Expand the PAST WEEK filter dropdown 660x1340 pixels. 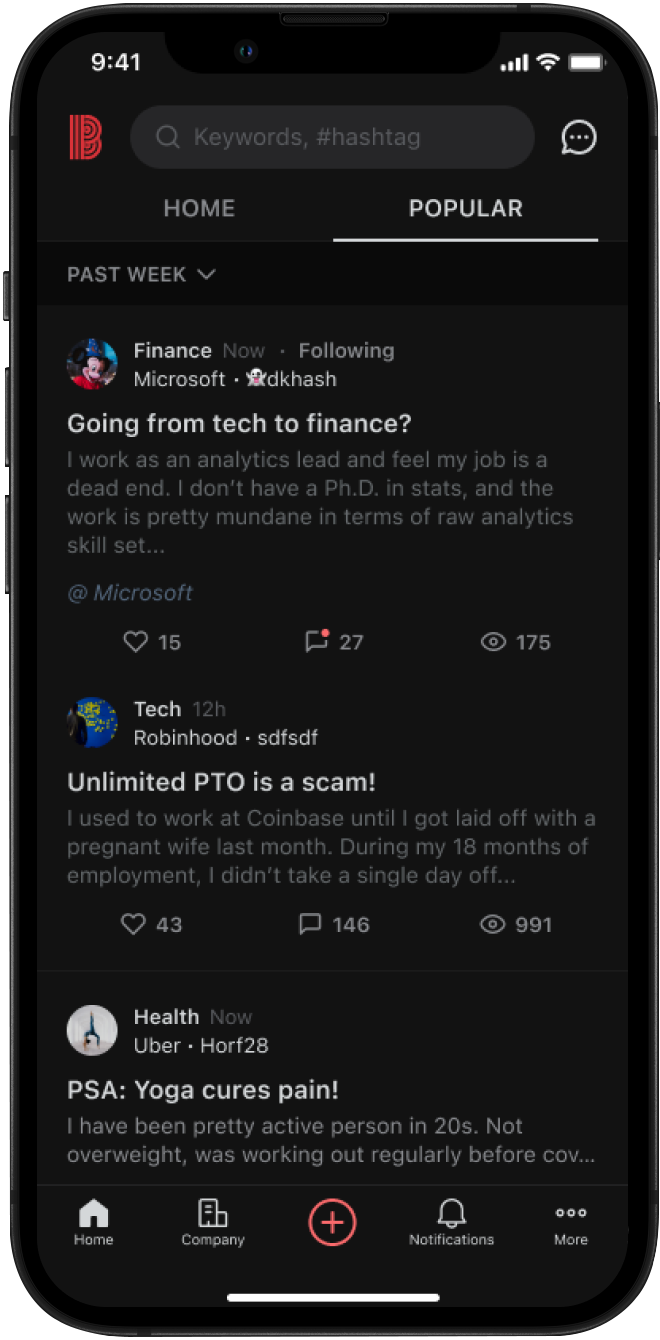141,274
